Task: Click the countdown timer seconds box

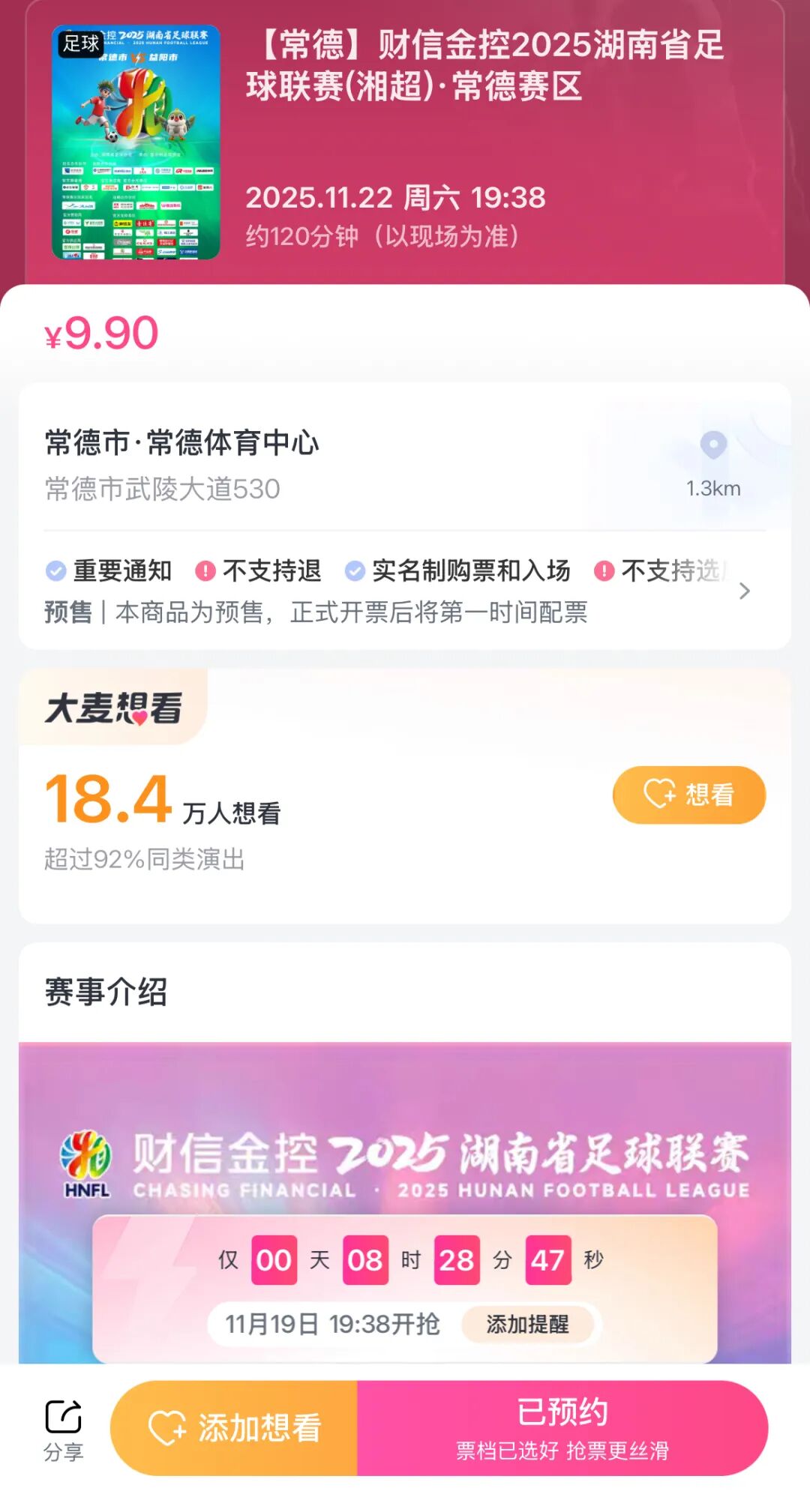Action: pos(550,1260)
